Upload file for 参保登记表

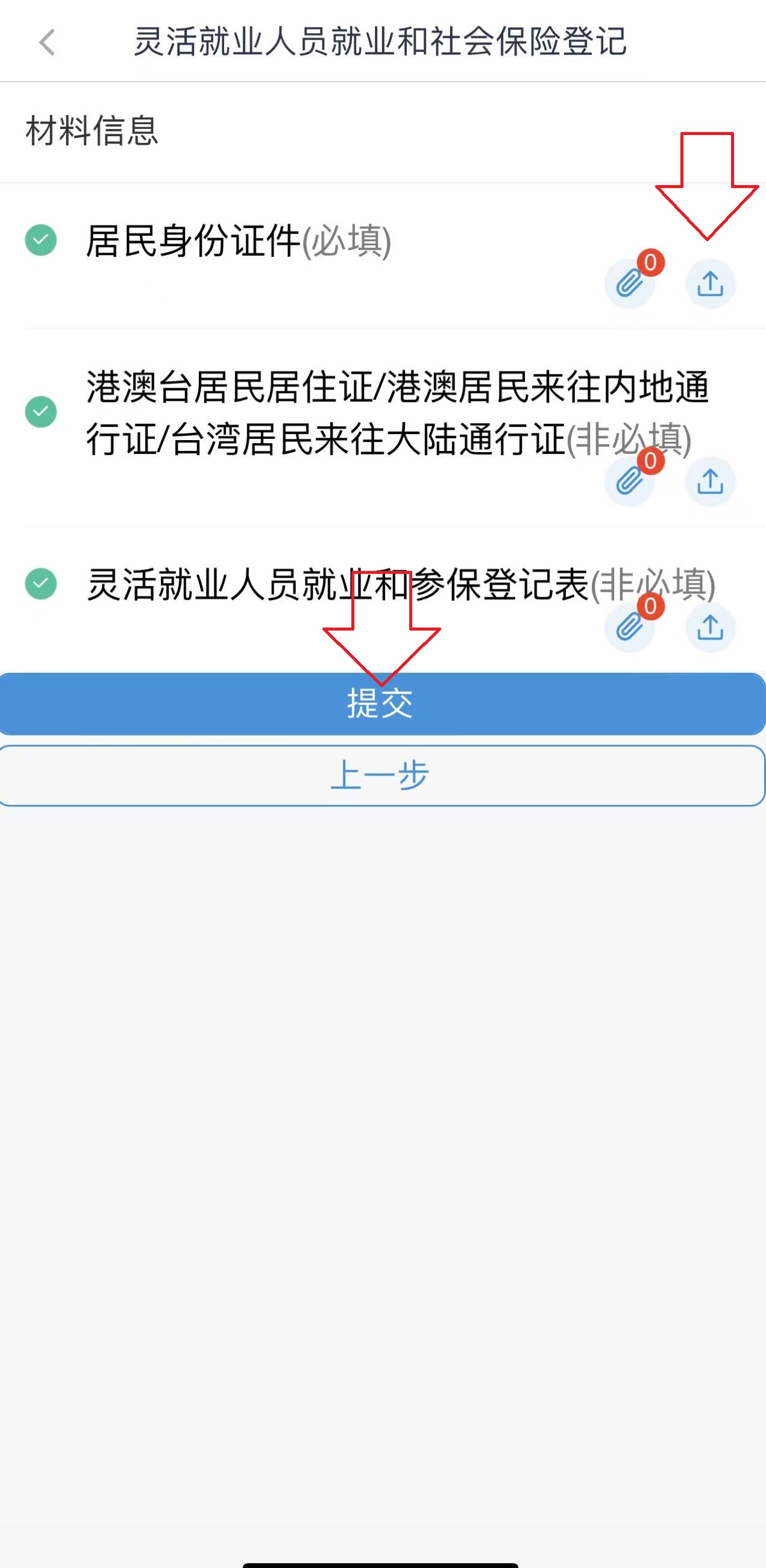709,628
